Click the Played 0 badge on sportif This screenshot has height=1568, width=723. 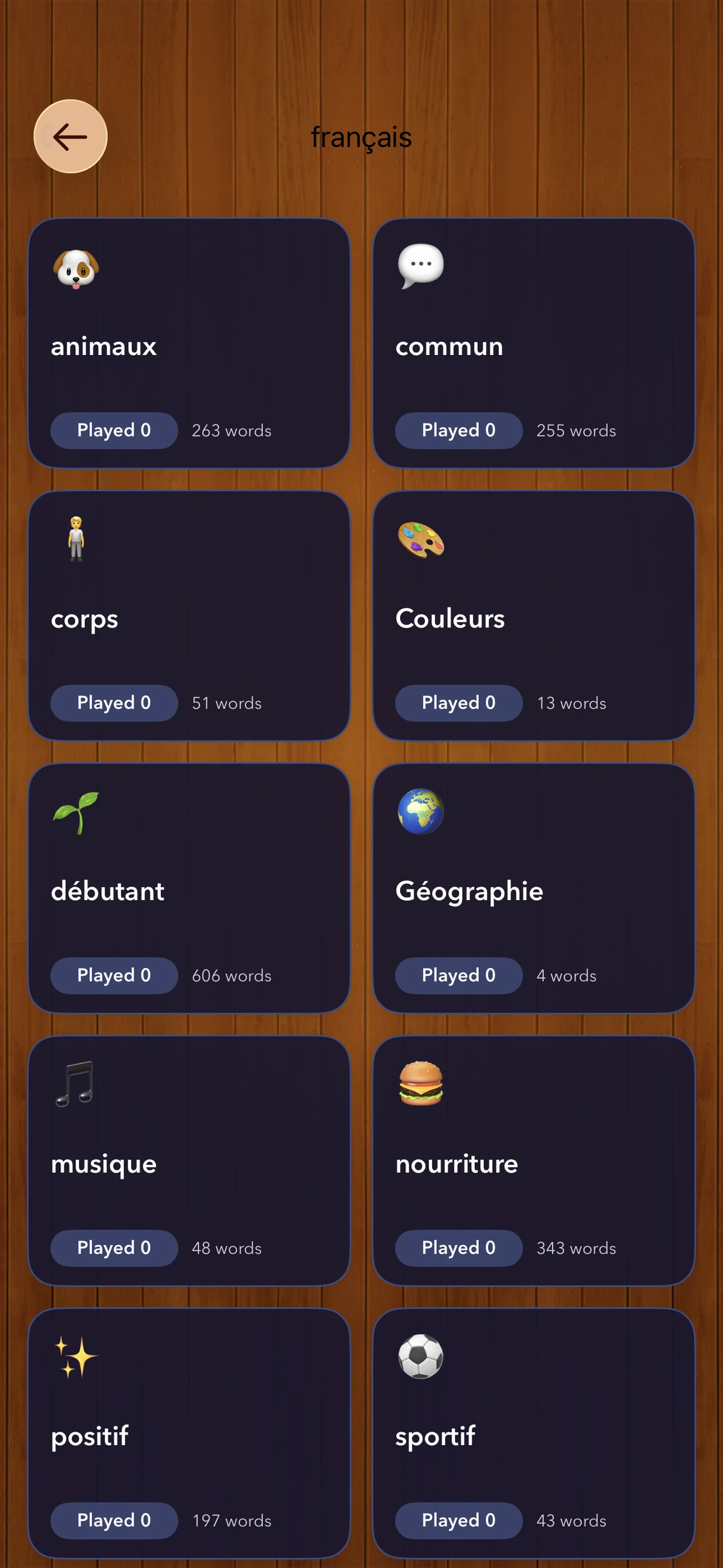(458, 1520)
